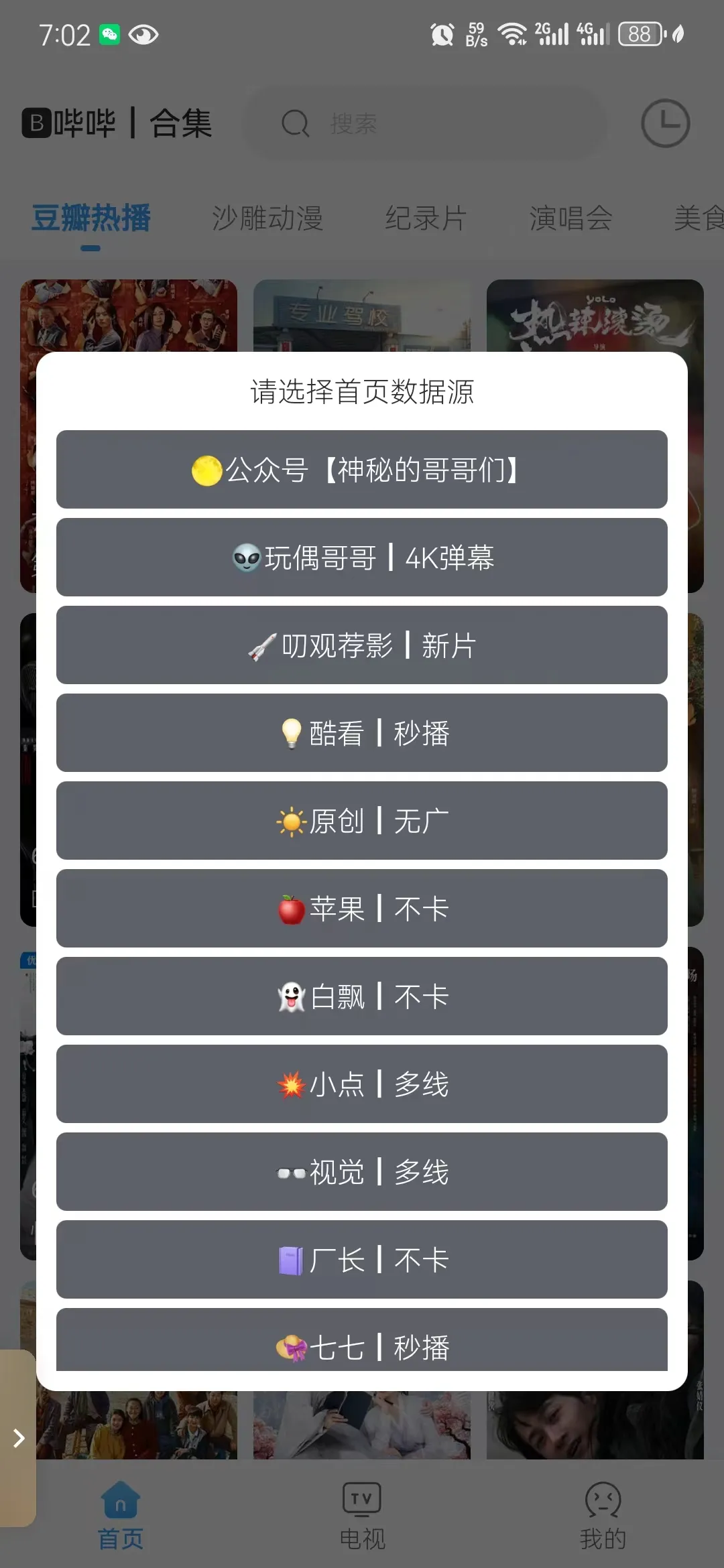Switch to the 纪录片 tab
This screenshot has height=1568, width=724.
426,218
